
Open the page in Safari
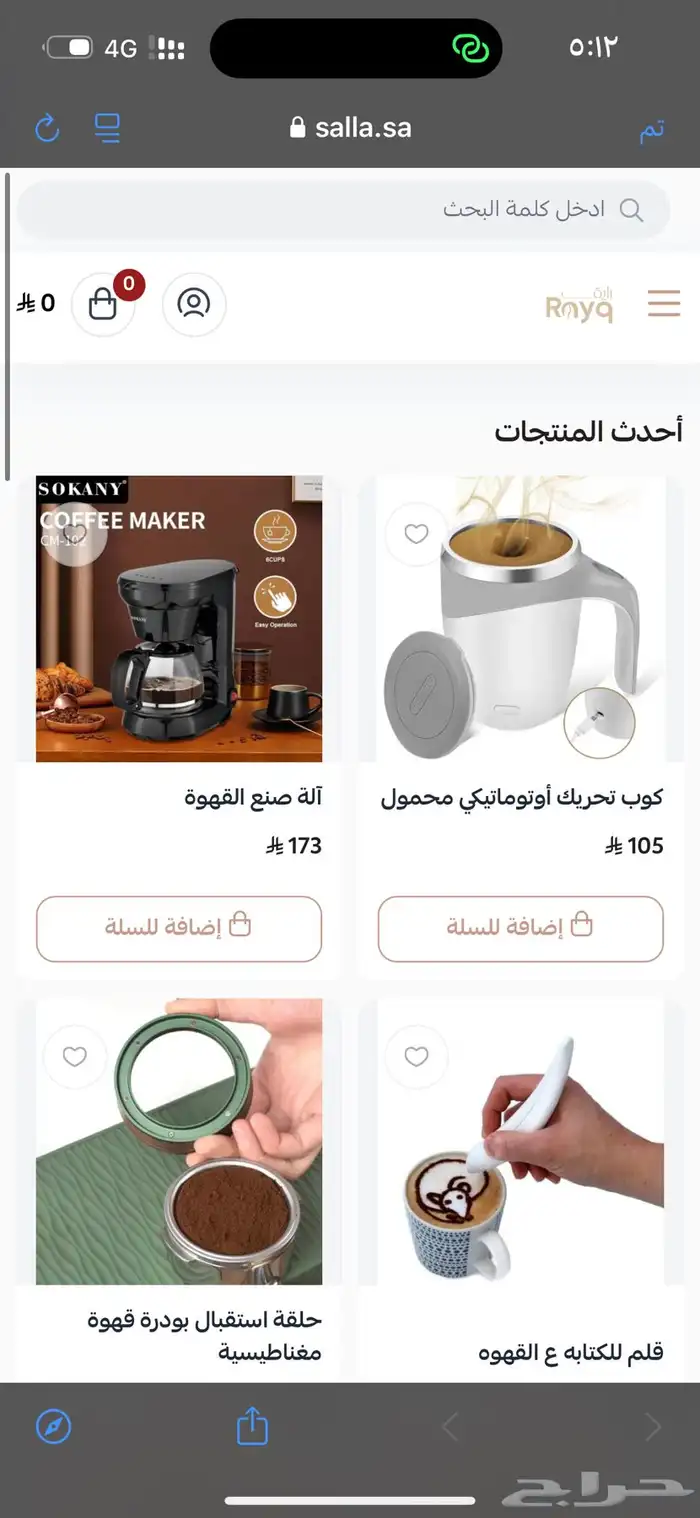pyautogui.click(x=54, y=1426)
